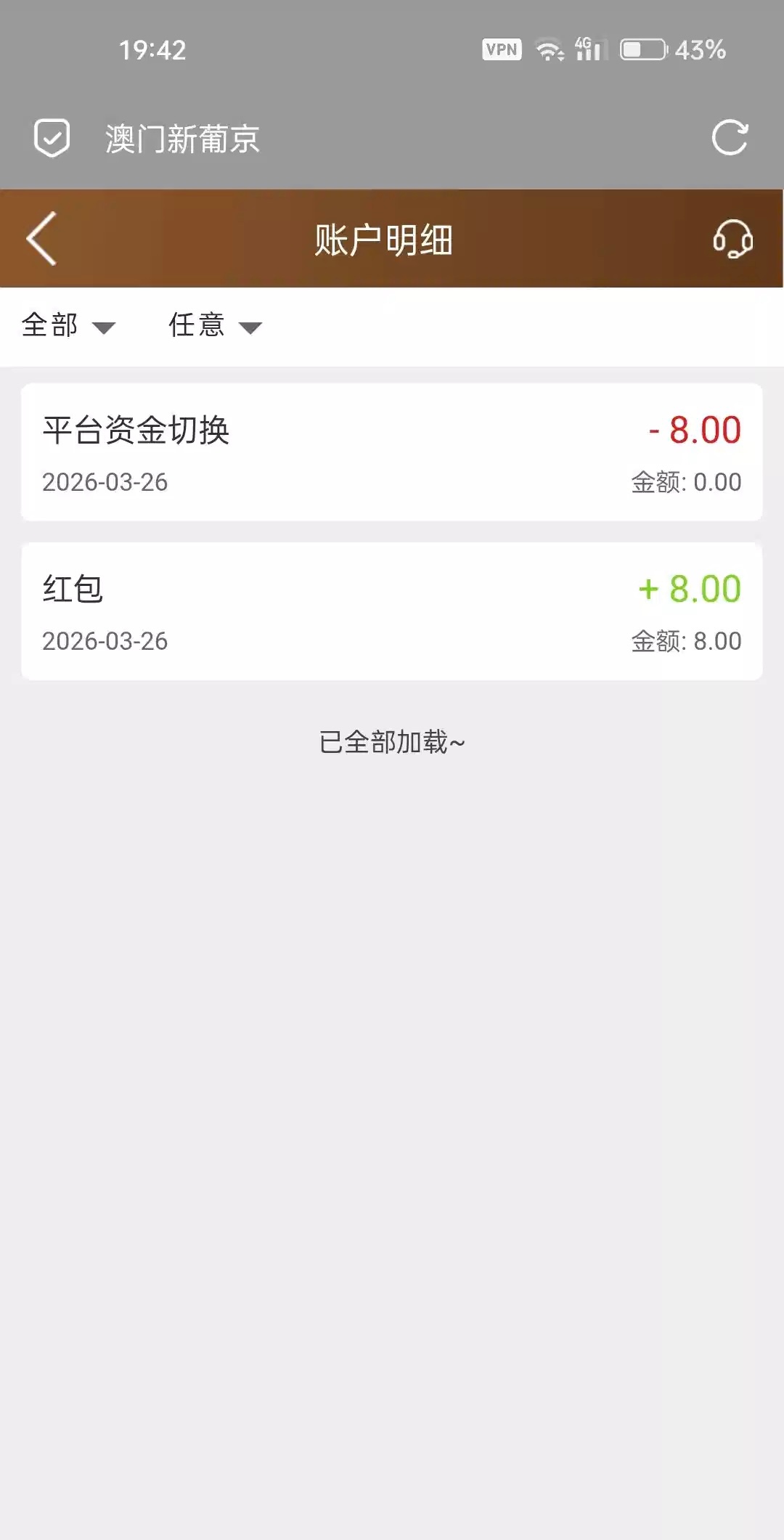Open the 平台资金切换 transaction record
The width and height of the screenshot is (784, 1540).
[392, 452]
